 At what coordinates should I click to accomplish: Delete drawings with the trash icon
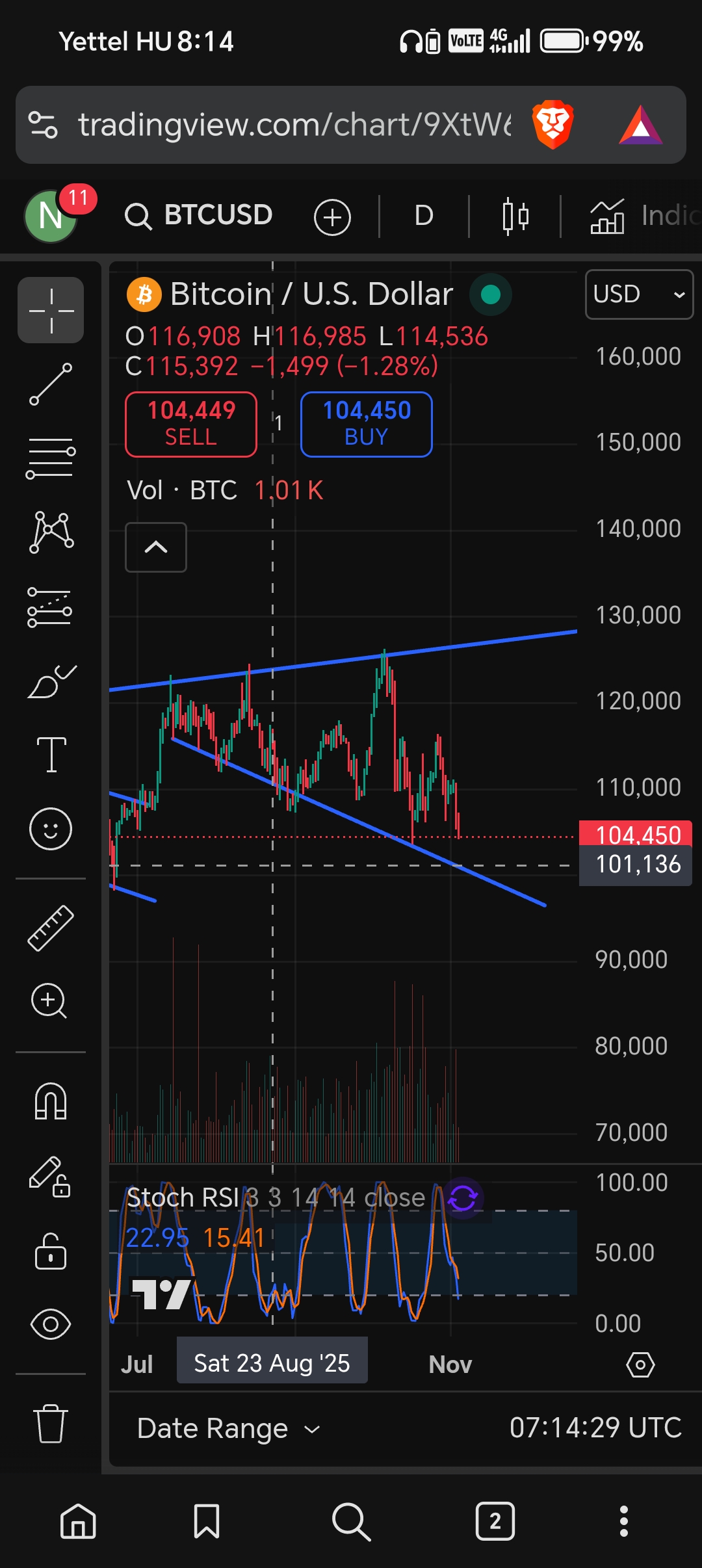pyautogui.click(x=51, y=1422)
